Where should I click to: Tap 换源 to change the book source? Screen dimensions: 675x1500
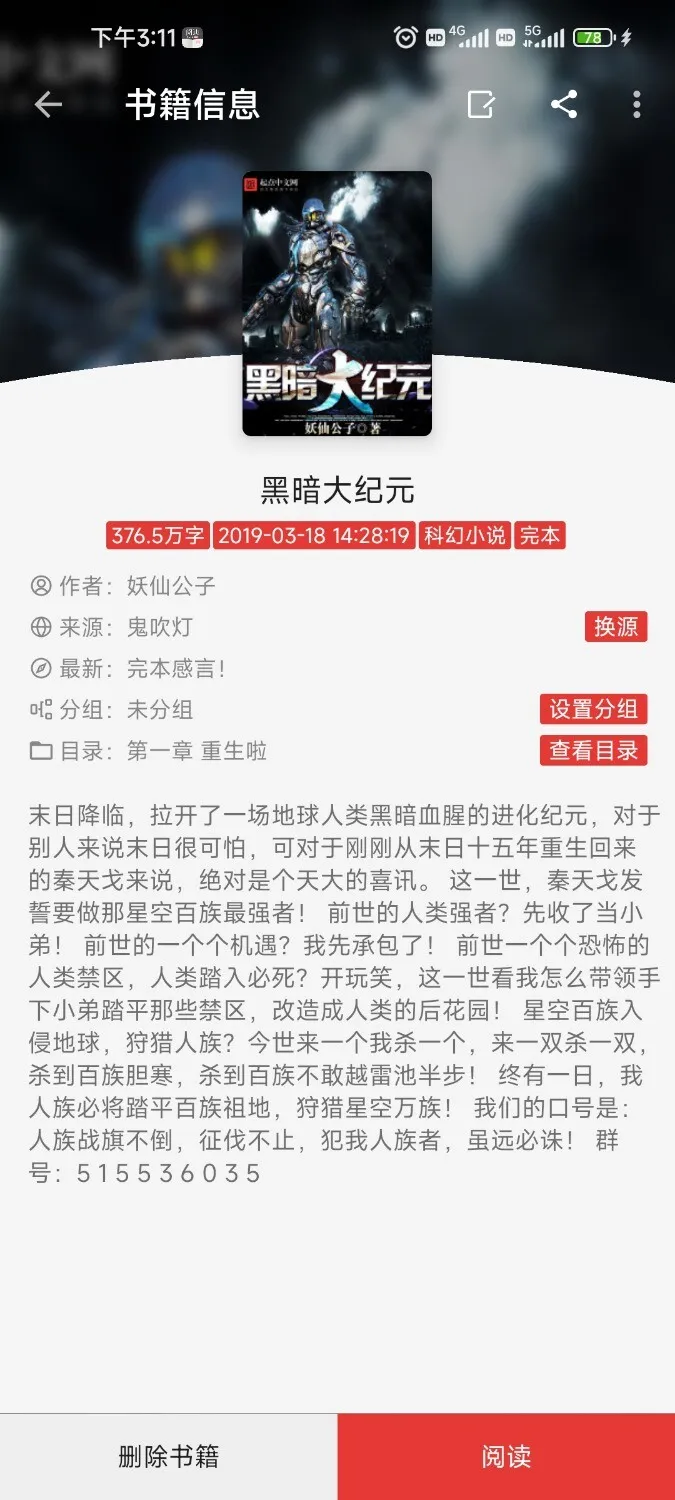click(616, 627)
